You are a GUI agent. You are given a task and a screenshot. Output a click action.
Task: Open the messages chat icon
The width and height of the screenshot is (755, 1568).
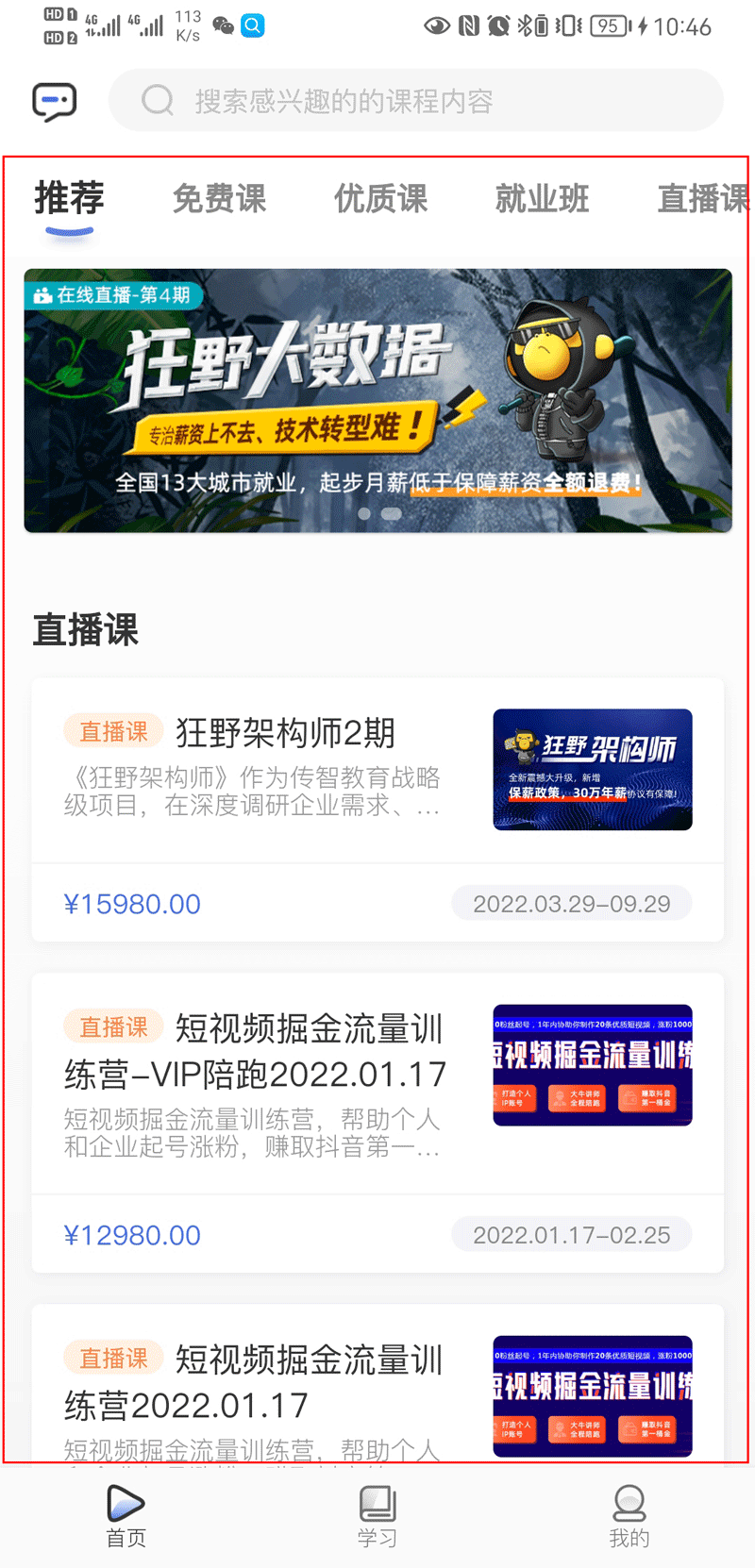tap(54, 101)
